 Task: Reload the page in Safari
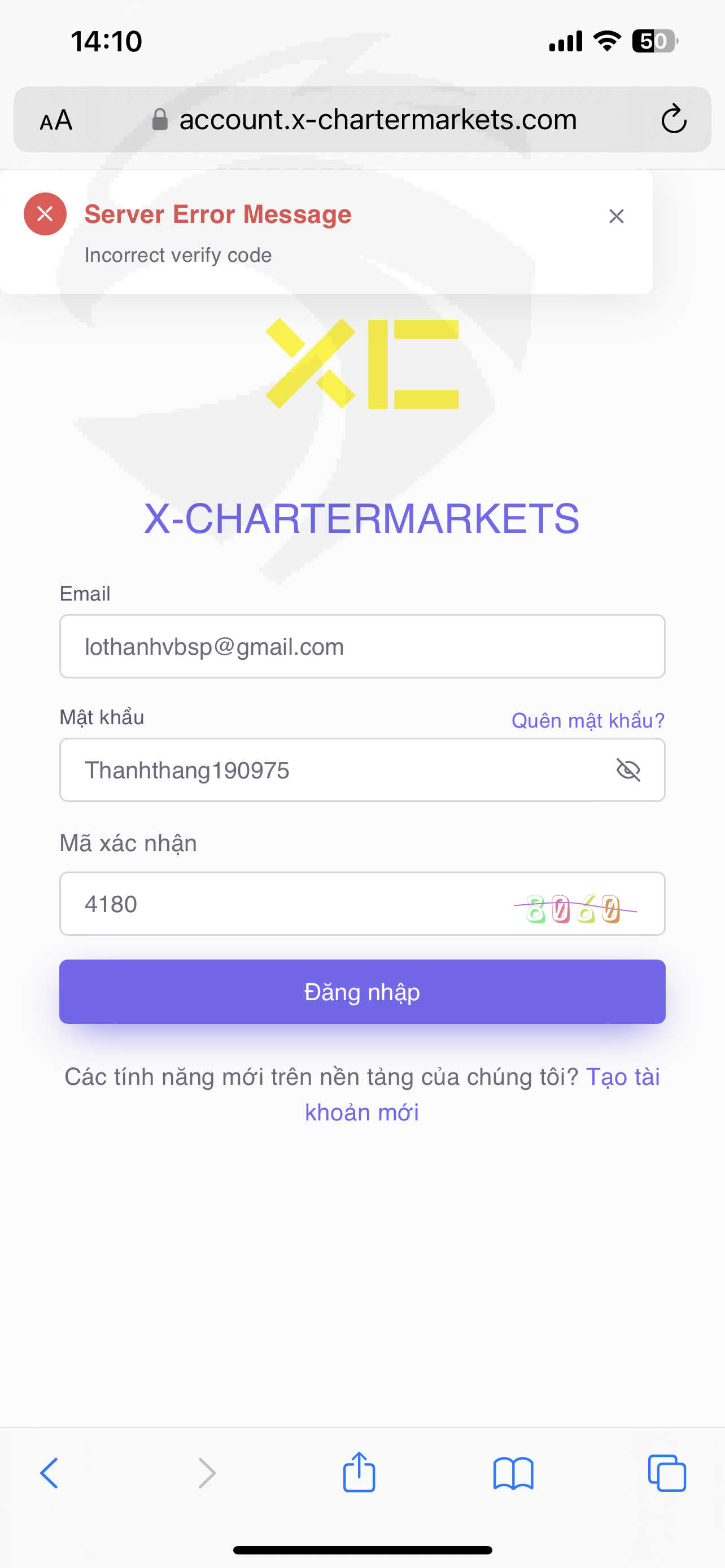[x=673, y=119]
